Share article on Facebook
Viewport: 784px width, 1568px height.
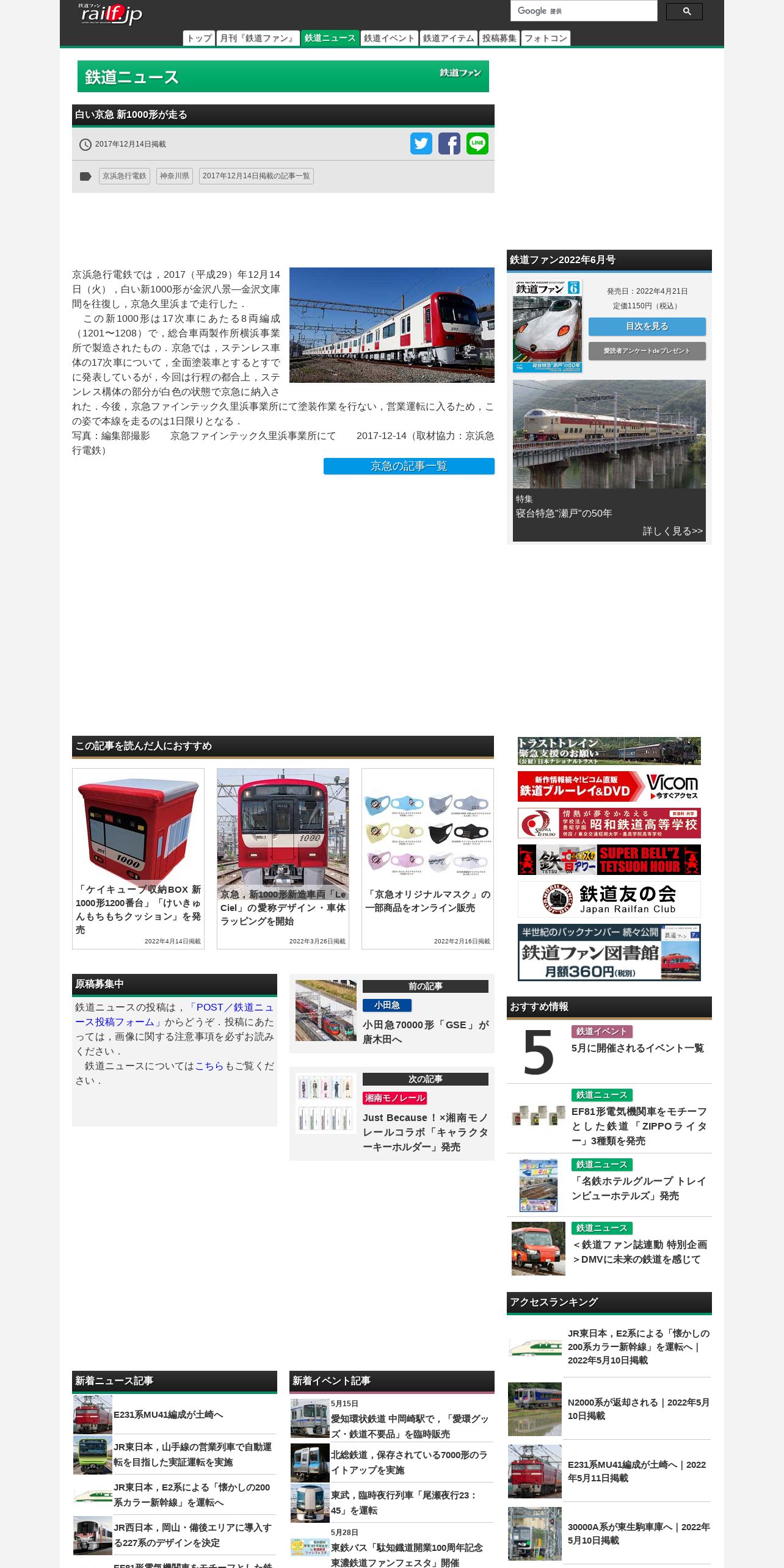[449, 143]
